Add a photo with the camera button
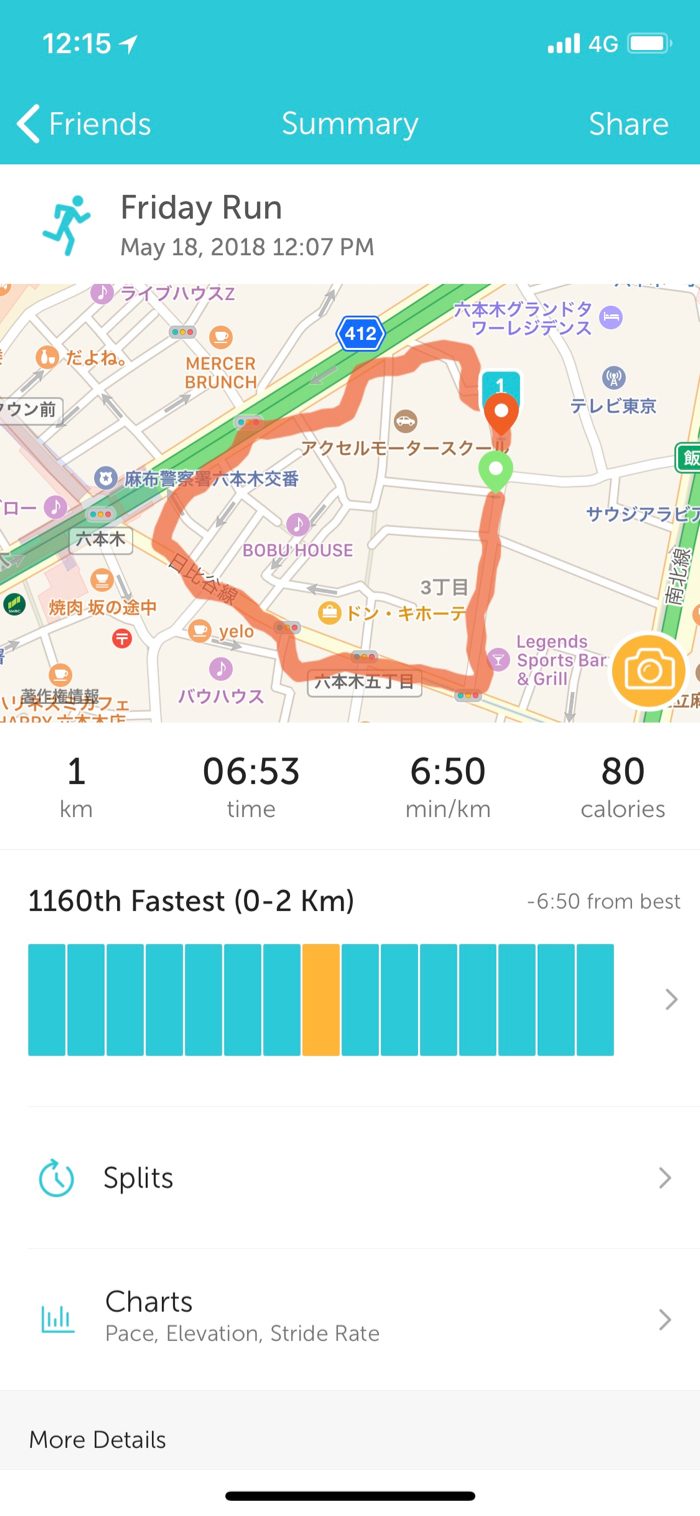 point(649,670)
